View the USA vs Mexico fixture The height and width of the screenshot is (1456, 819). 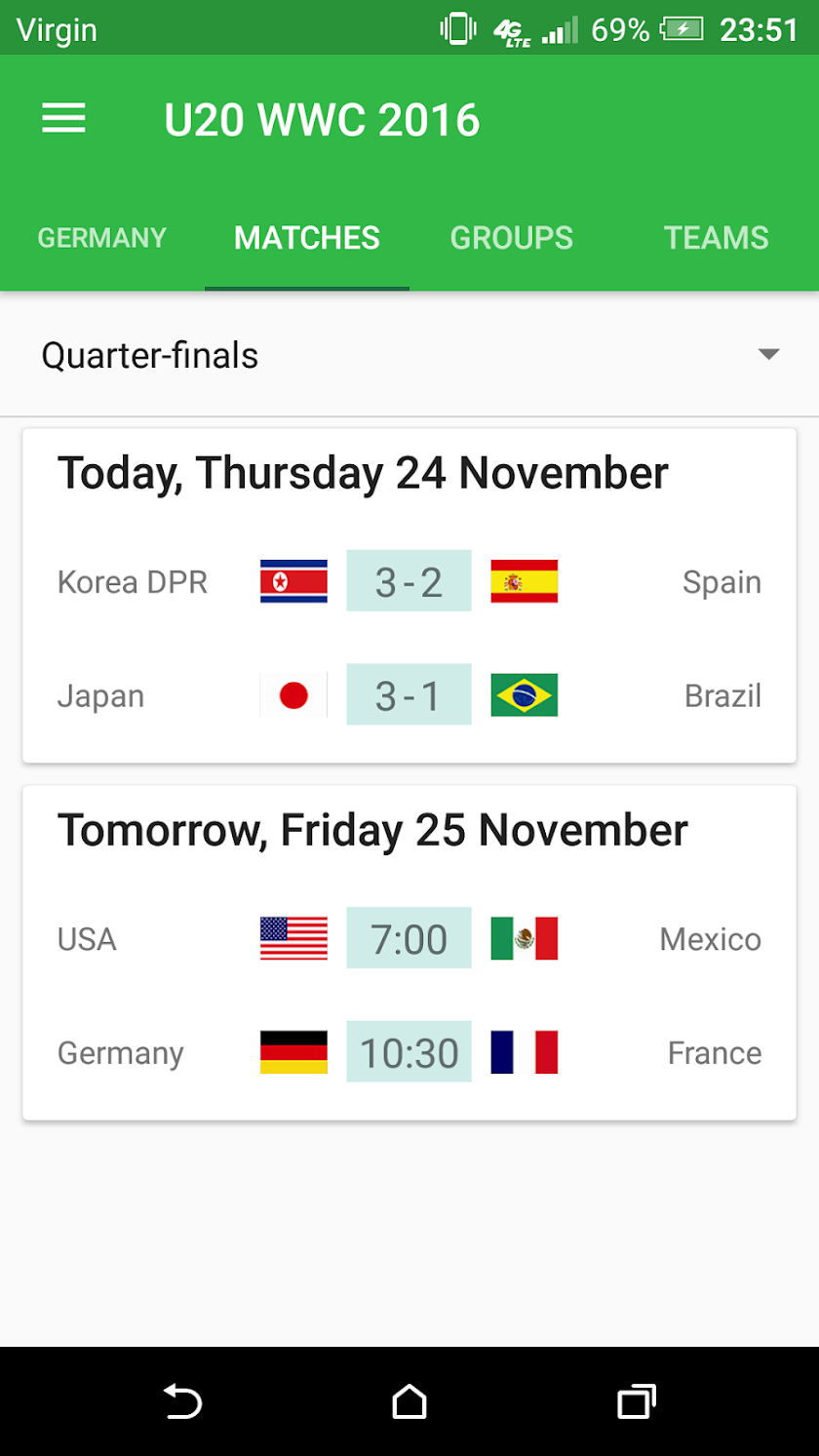(x=409, y=939)
